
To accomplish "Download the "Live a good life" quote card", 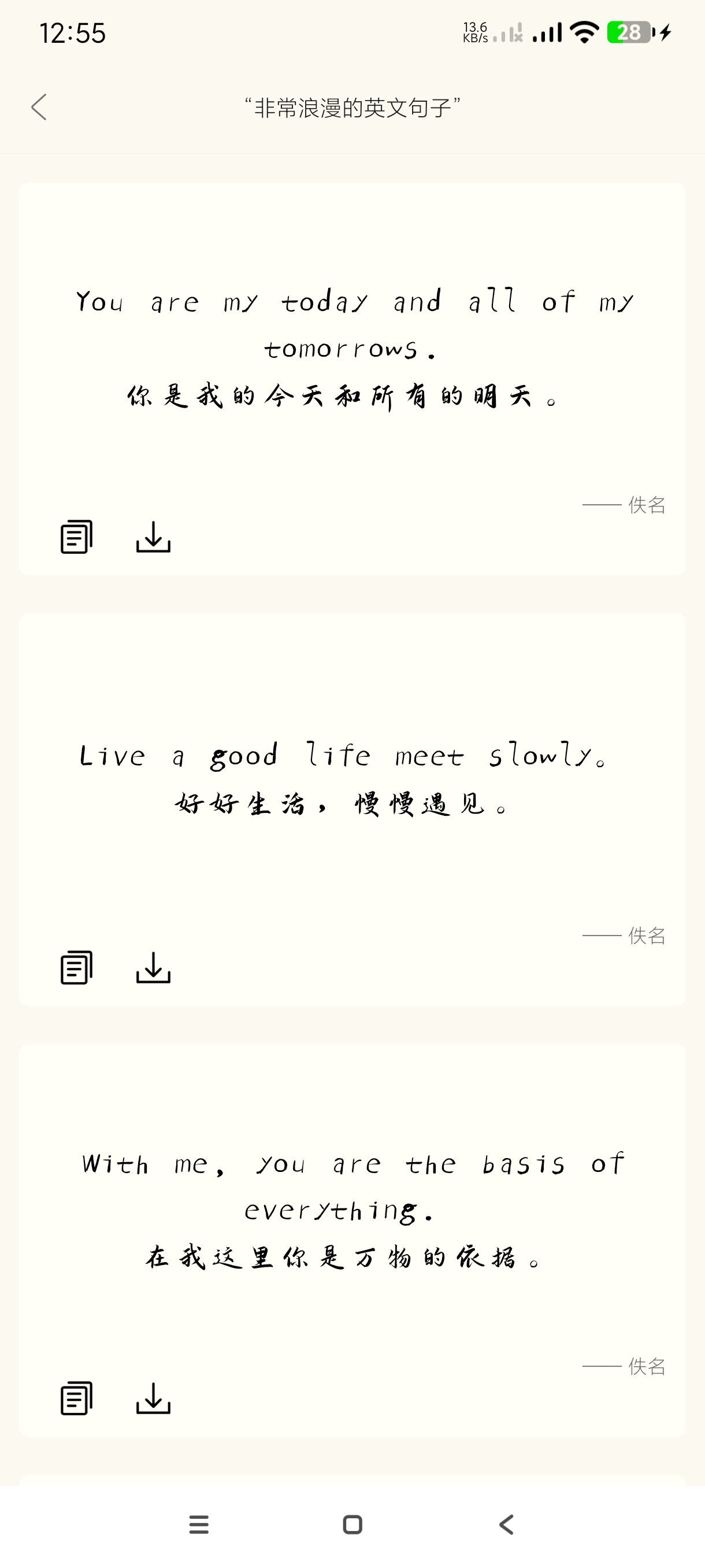I will coord(153,967).
